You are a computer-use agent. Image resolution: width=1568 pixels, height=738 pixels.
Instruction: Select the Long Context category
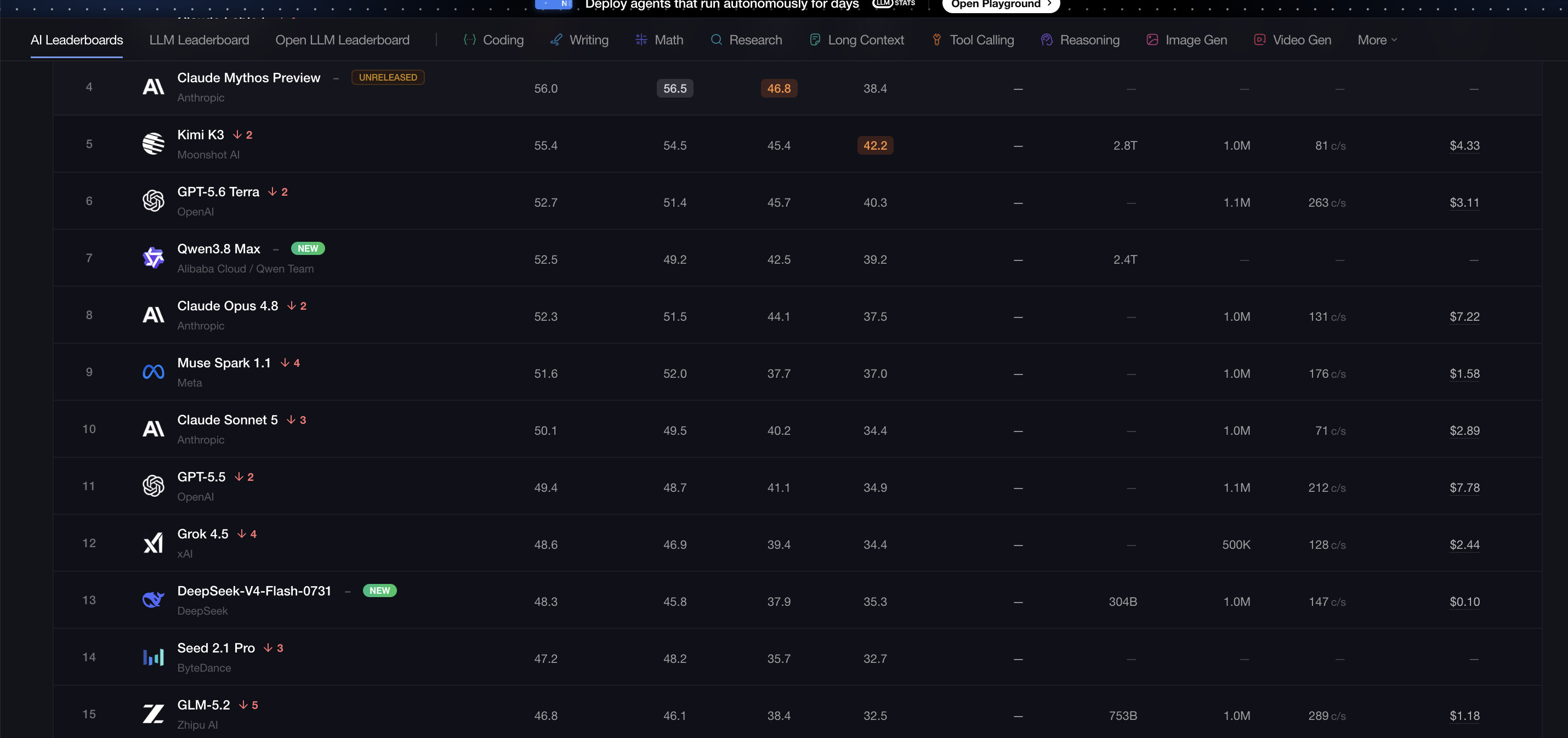pyautogui.click(x=856, y=40)
